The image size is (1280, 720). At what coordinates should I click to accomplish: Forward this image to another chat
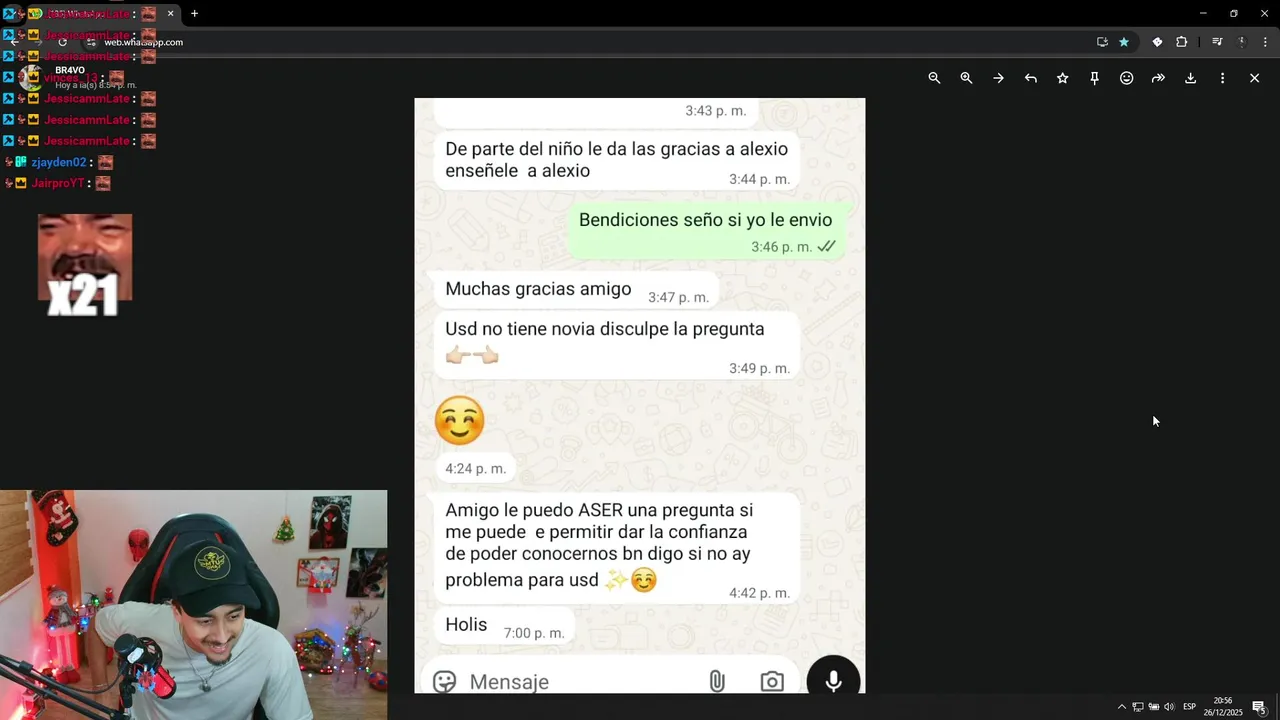pos(1158,78)
